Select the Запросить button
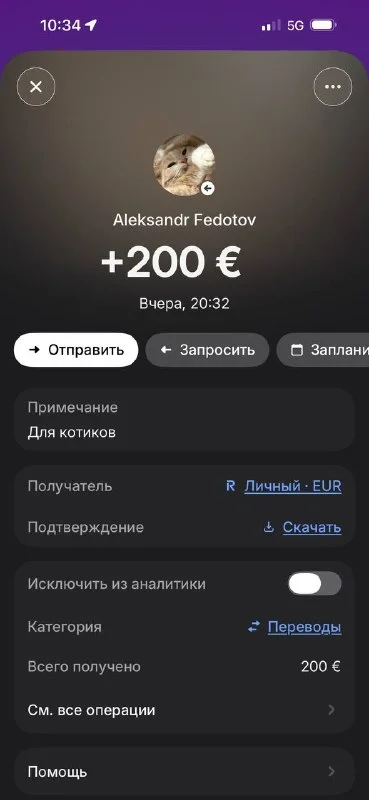Screen dimensions: 369x800 pos(207,350)
